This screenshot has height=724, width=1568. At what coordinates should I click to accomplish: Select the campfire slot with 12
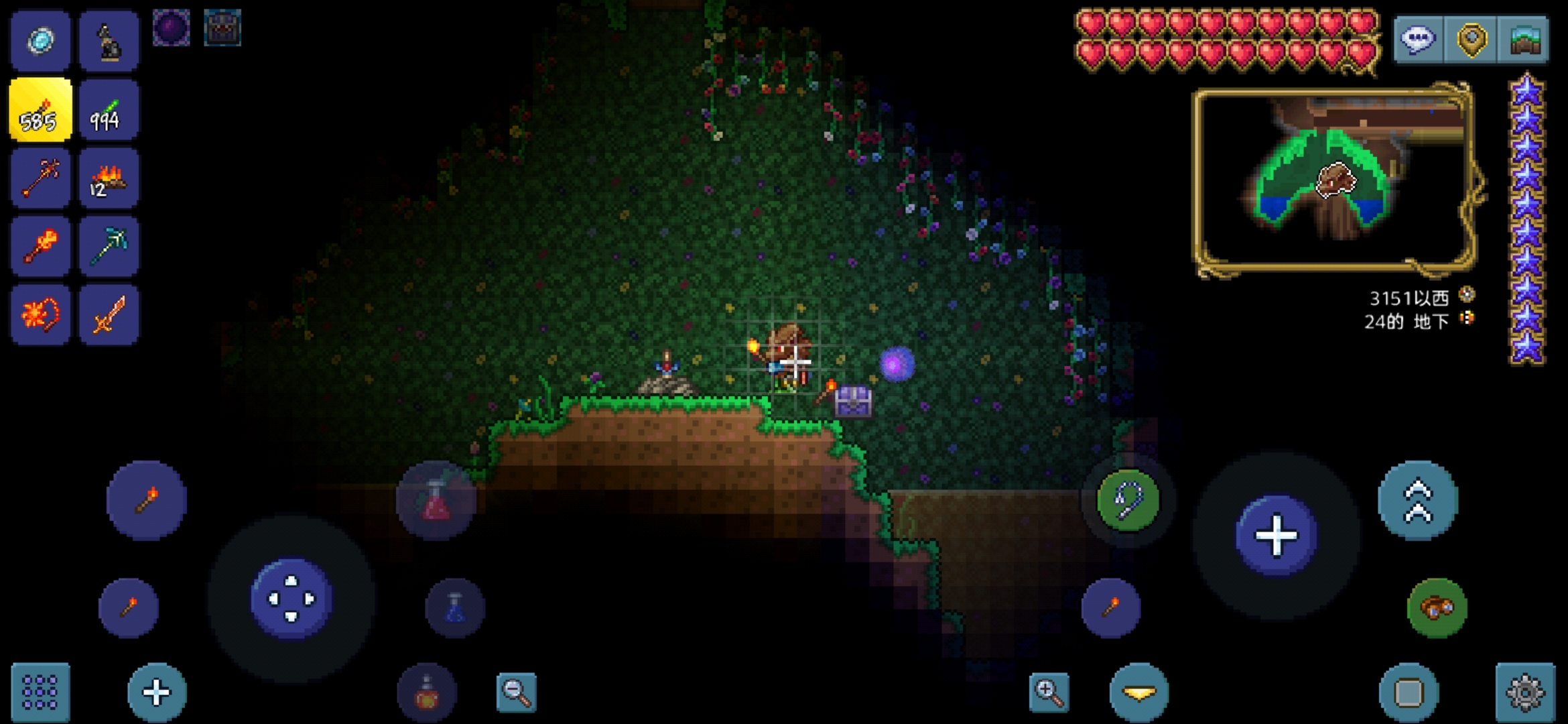point(109,178)
